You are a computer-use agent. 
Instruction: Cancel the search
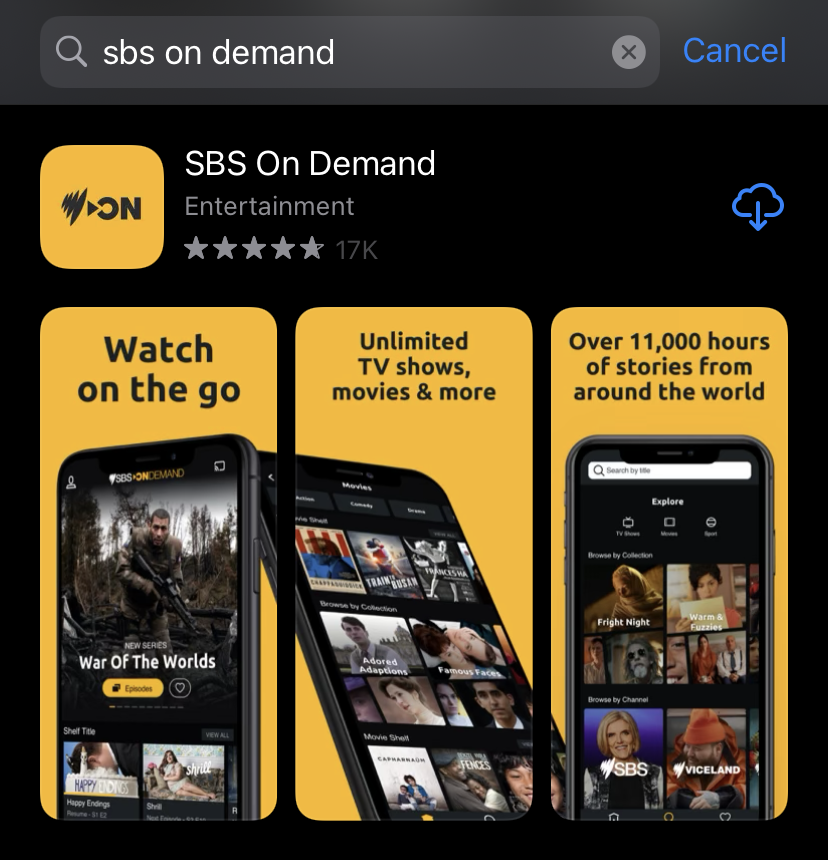click(x=734, y=51)
